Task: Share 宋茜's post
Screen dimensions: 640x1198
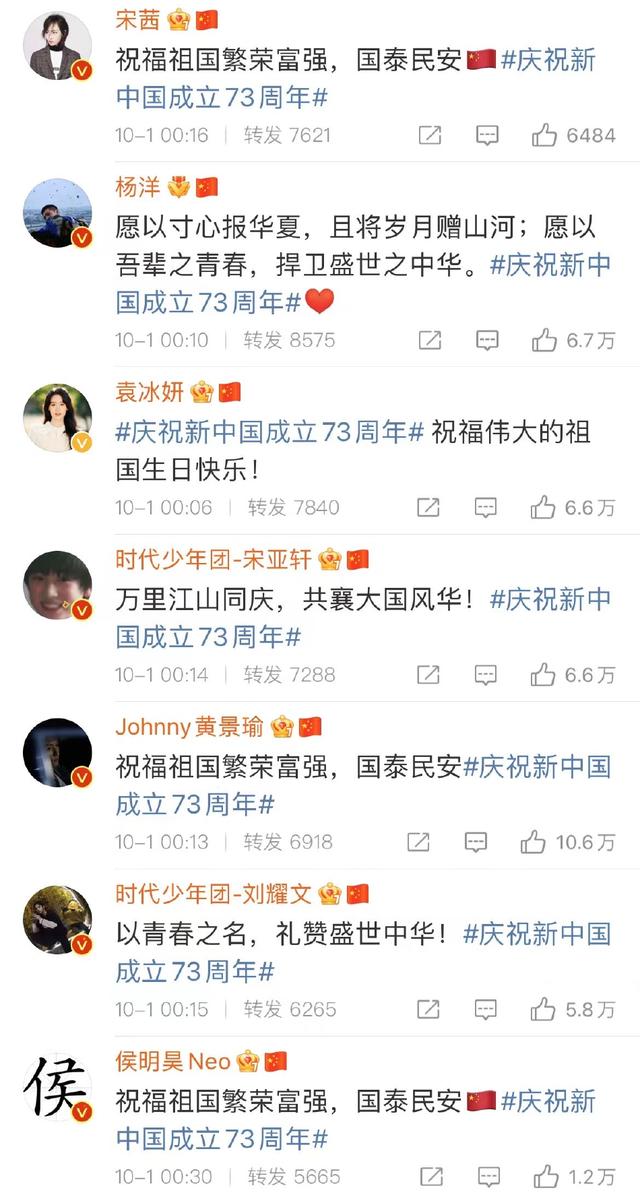Action: [x=430, y=135]
